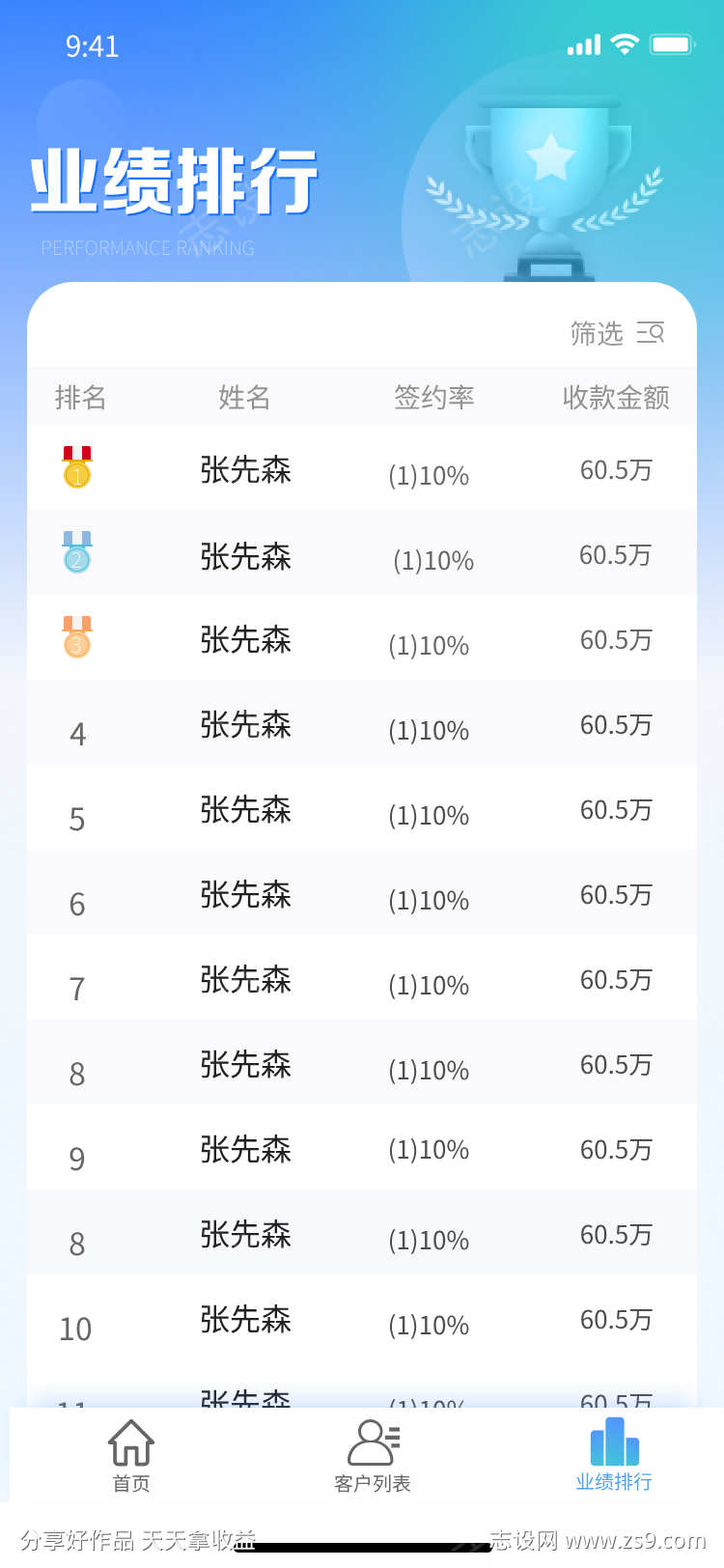The image size is (724, 1568).
Task: Select the 业绩排行 bar chart icon
Action: click(x=613, y=1442)
